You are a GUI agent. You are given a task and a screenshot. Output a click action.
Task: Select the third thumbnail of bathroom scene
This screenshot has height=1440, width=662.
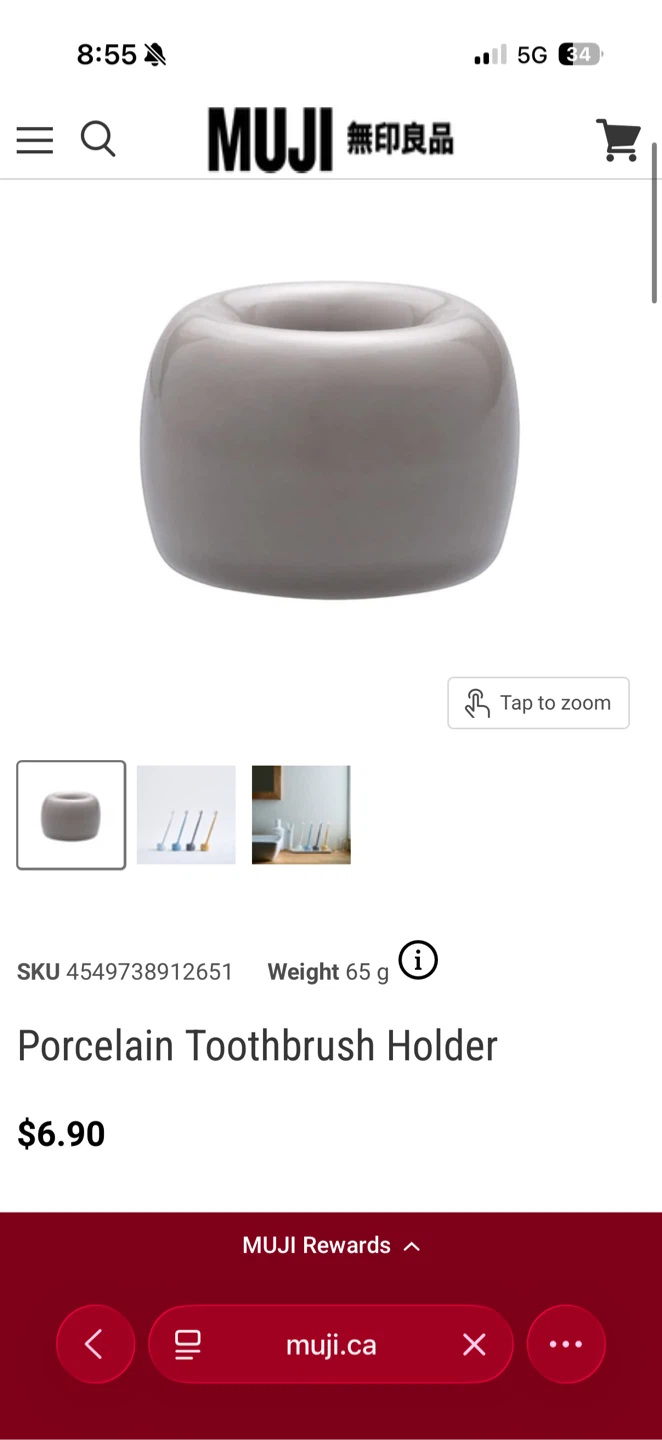tap(301, 815)
